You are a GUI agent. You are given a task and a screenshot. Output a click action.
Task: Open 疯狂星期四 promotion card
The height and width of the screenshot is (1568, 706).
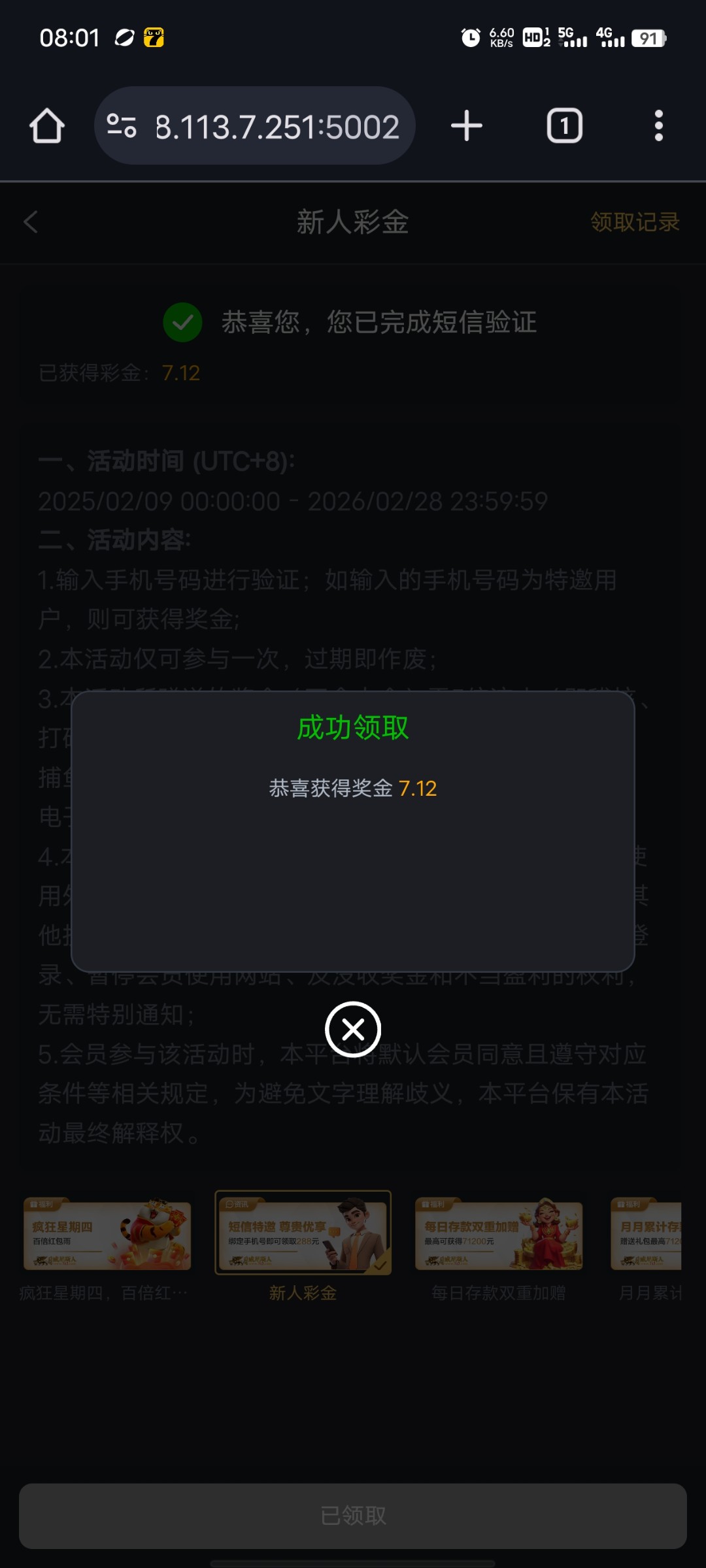point(107,1235)
